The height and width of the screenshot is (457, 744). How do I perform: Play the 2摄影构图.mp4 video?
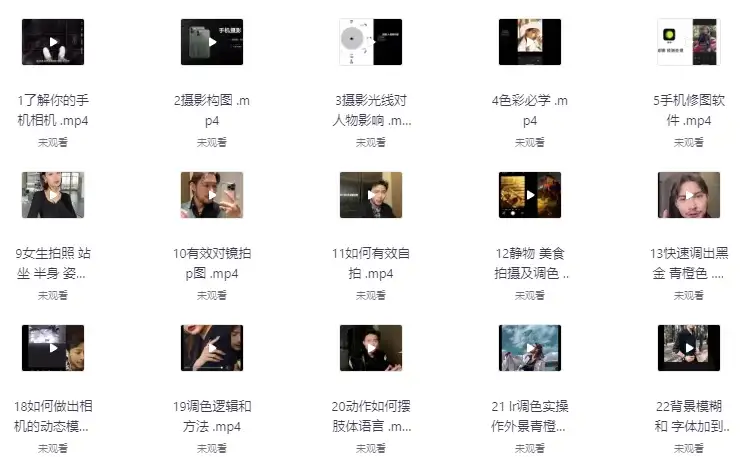coord(212,42)
